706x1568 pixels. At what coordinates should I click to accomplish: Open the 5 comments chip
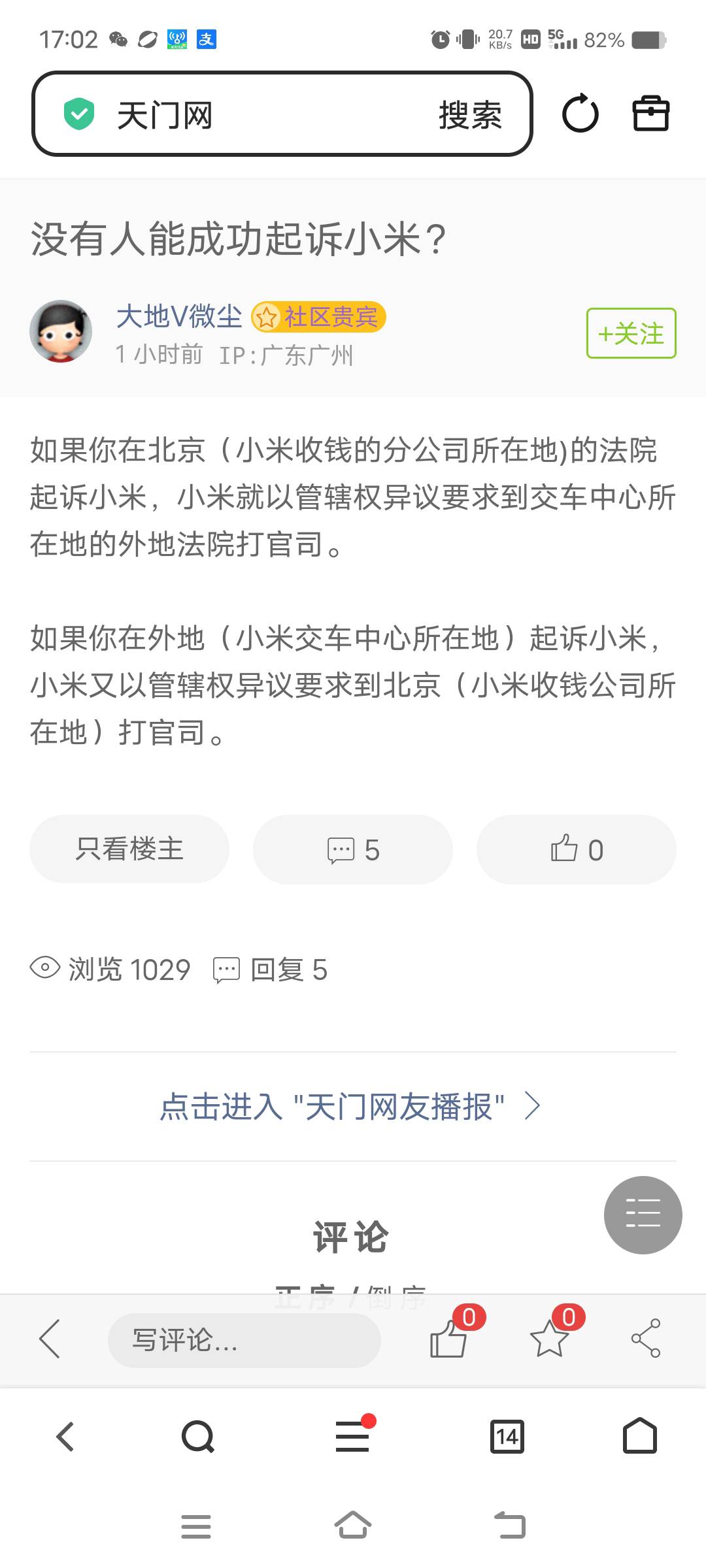353,849
